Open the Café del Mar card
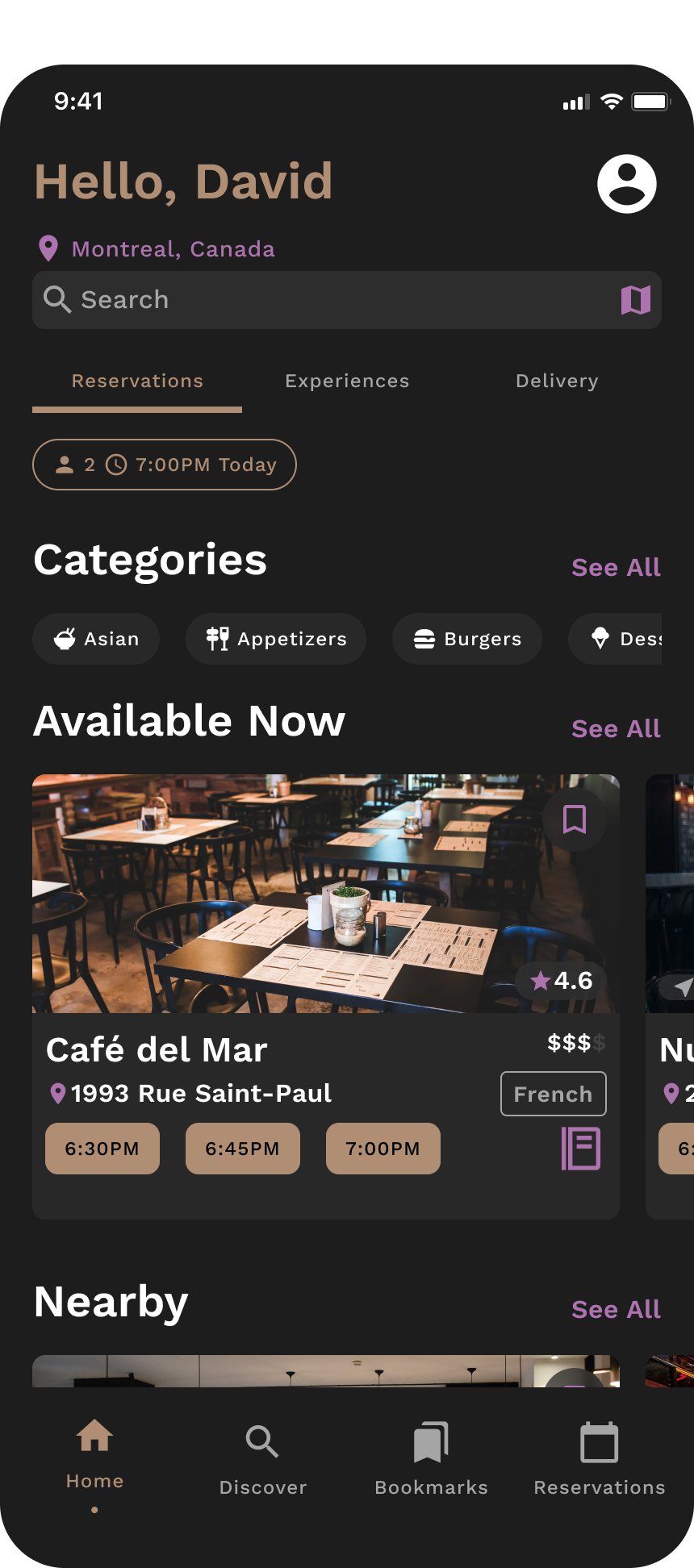 (x=326, y=997)
